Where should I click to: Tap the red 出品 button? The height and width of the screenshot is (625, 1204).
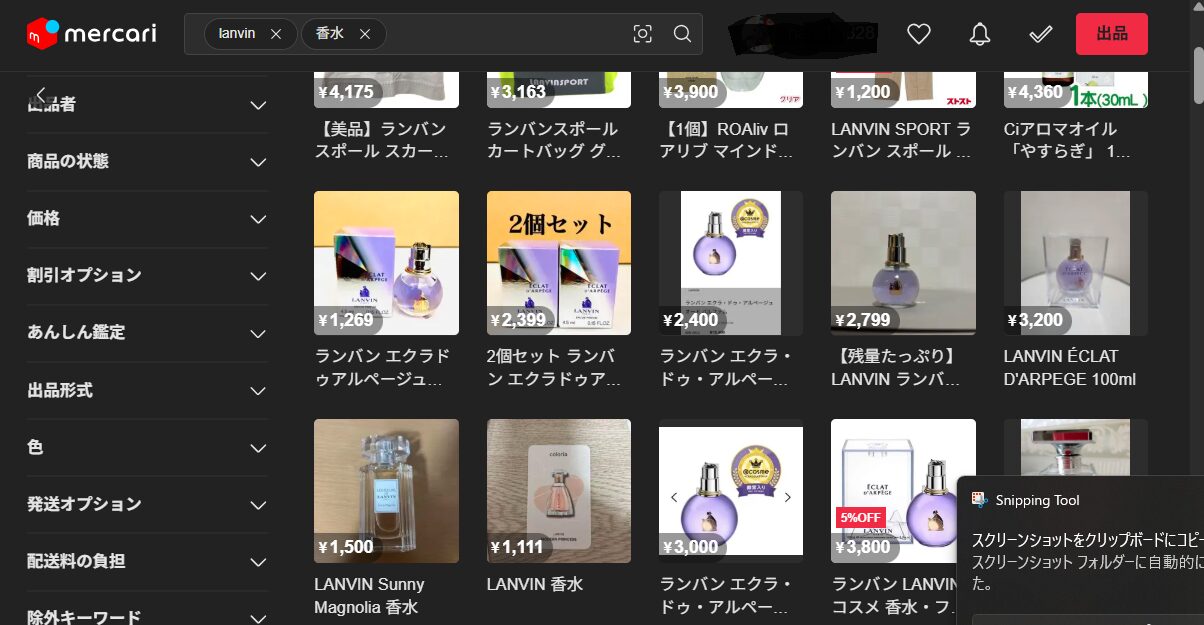(x=1111, y=34)
